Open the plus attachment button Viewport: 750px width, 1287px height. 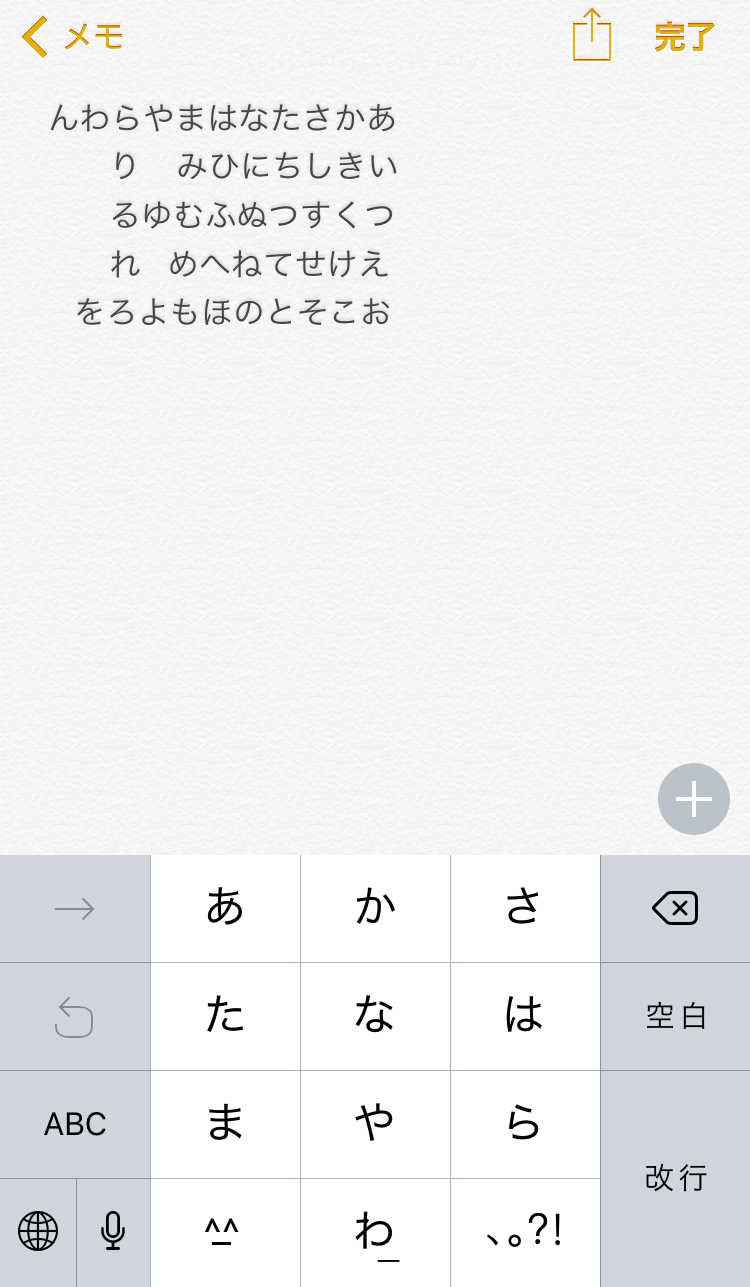694,799
